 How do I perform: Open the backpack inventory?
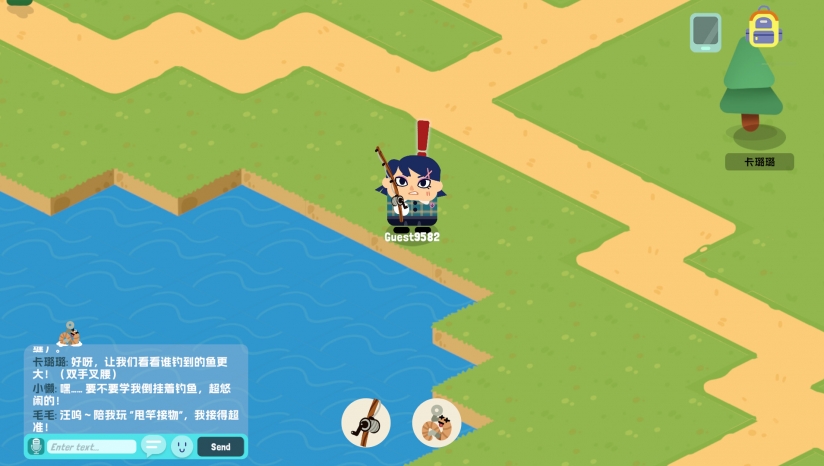(764, 29)
